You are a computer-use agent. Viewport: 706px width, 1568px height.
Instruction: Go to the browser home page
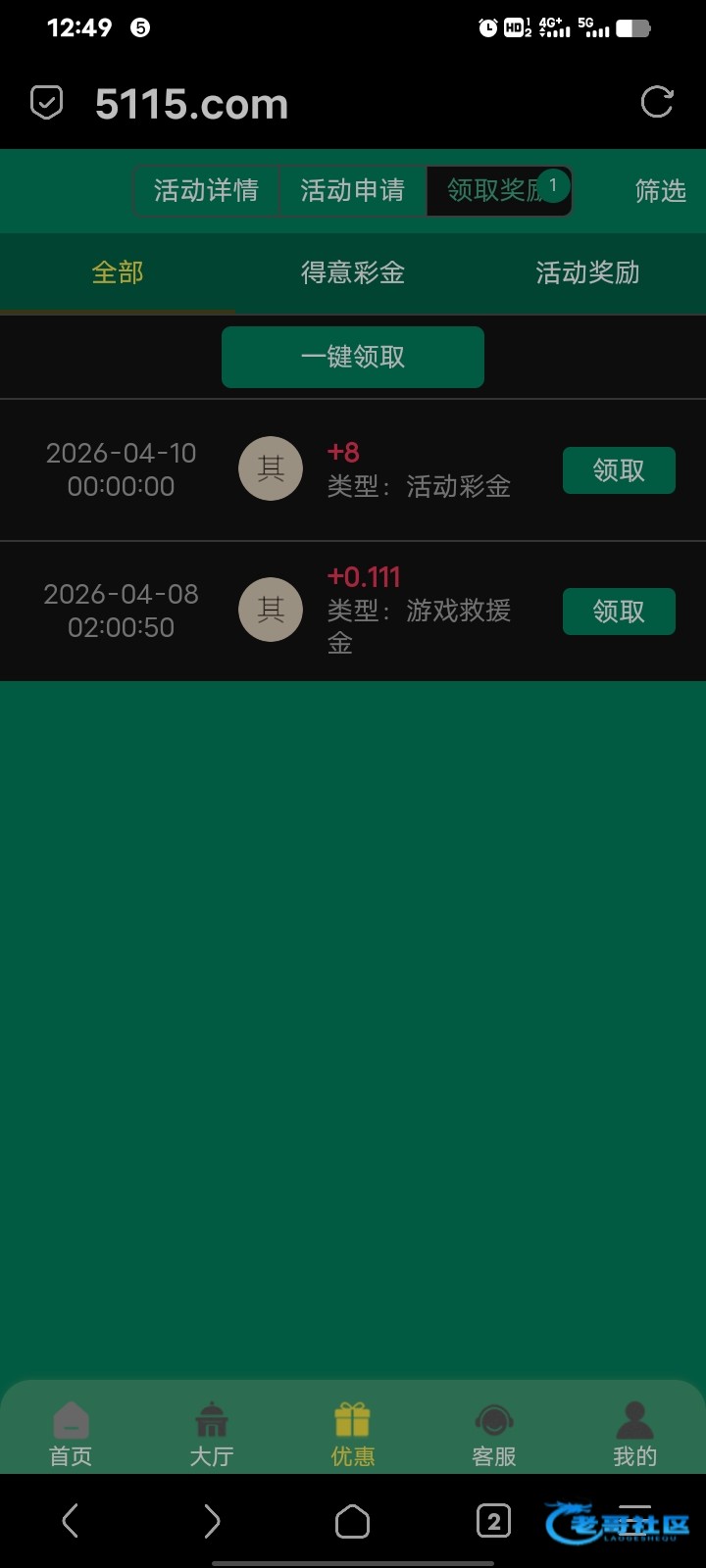[353, 1521]
